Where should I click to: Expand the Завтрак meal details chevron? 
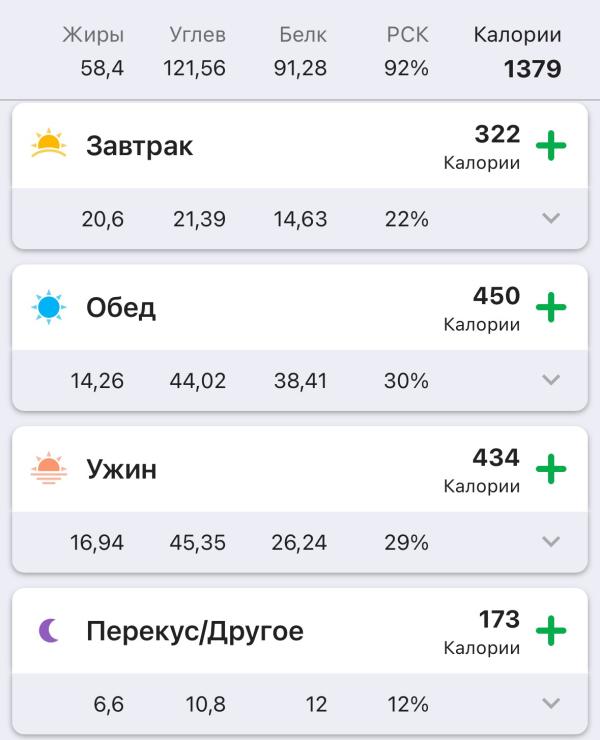coord(551,219)
